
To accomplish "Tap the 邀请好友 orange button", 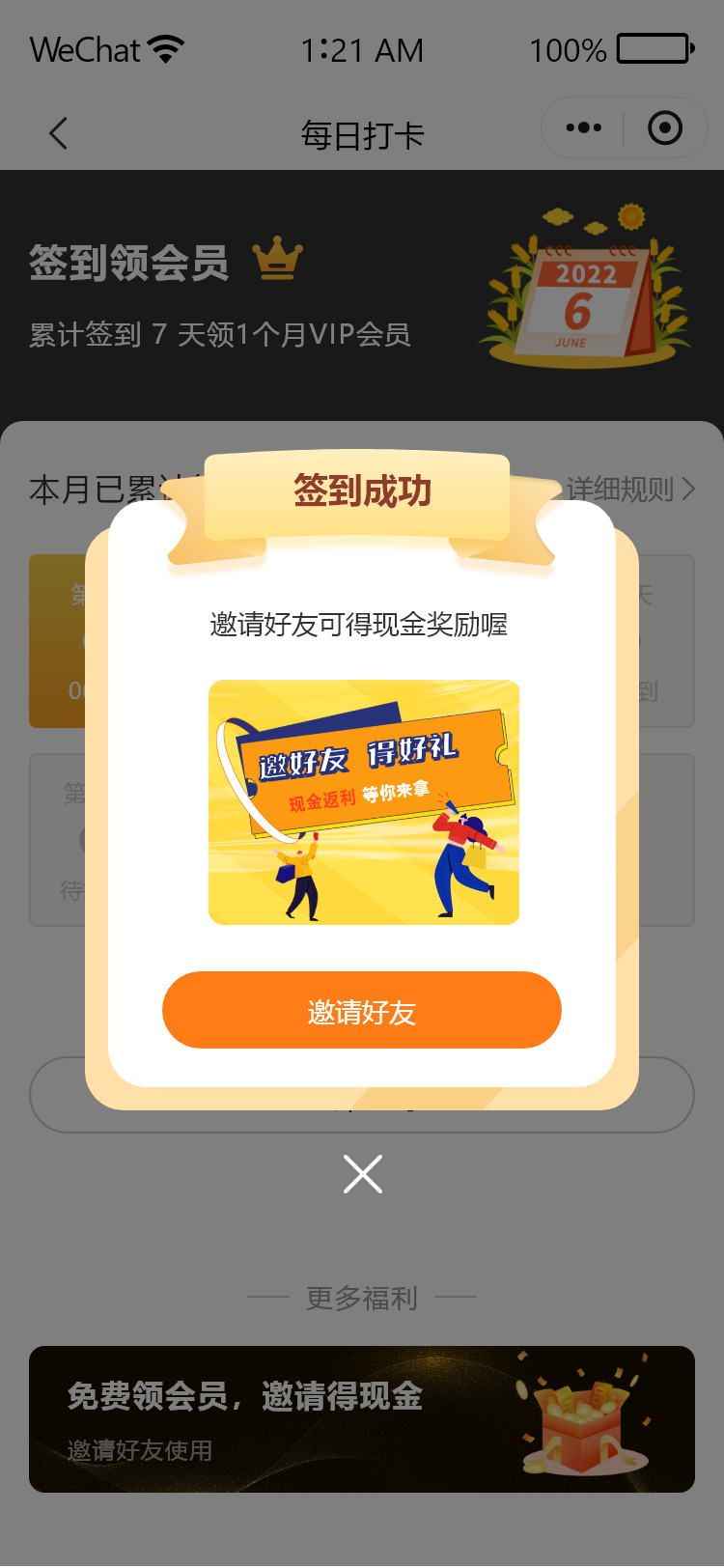I will click(361, 1010).
